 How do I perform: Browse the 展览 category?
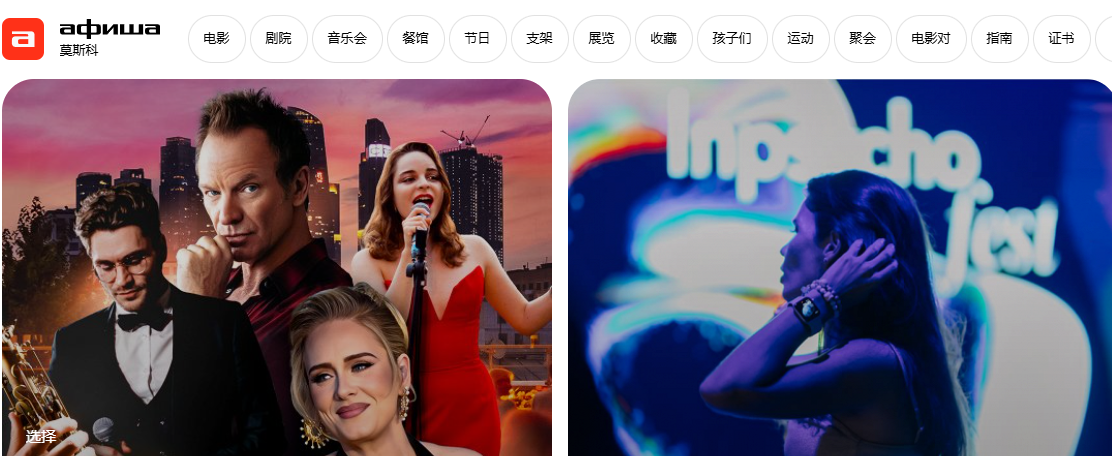click(x=601, y=39)
